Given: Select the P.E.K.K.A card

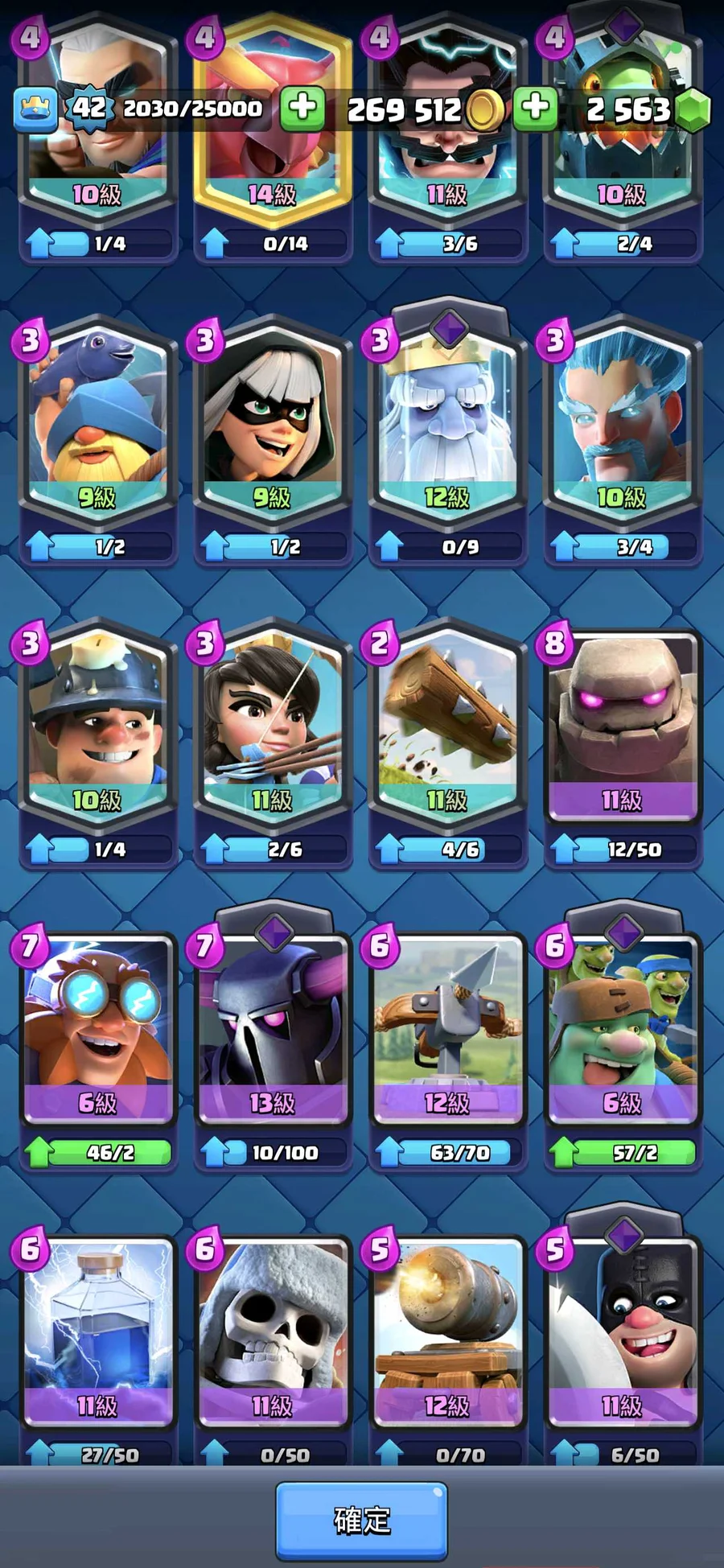Looking at the screenshot, I should click(273, 1026).
